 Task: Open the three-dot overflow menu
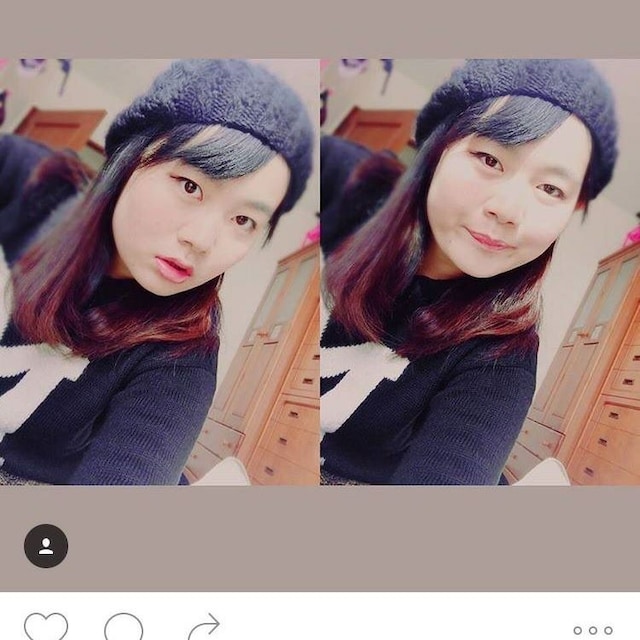tap(592, 630)
